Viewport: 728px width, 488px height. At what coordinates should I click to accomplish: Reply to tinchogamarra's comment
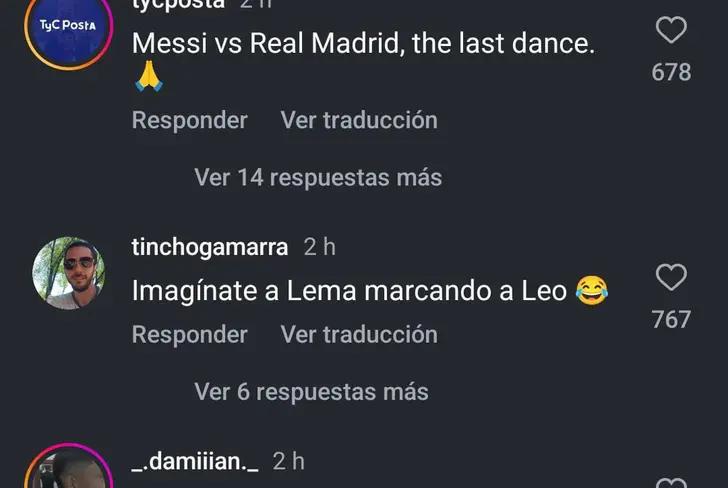[x=189, y=334]
